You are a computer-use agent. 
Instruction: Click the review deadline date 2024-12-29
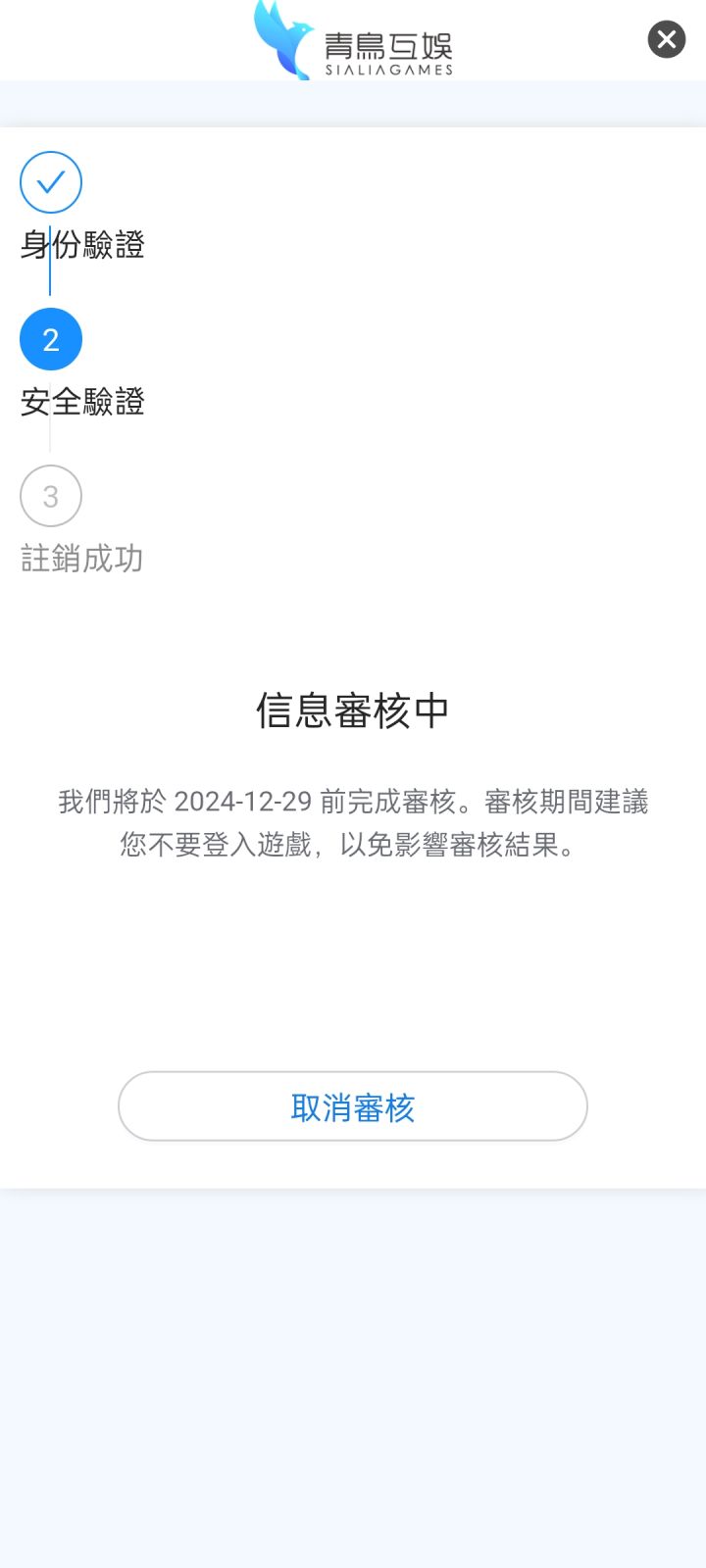click(x=243, y=802)
